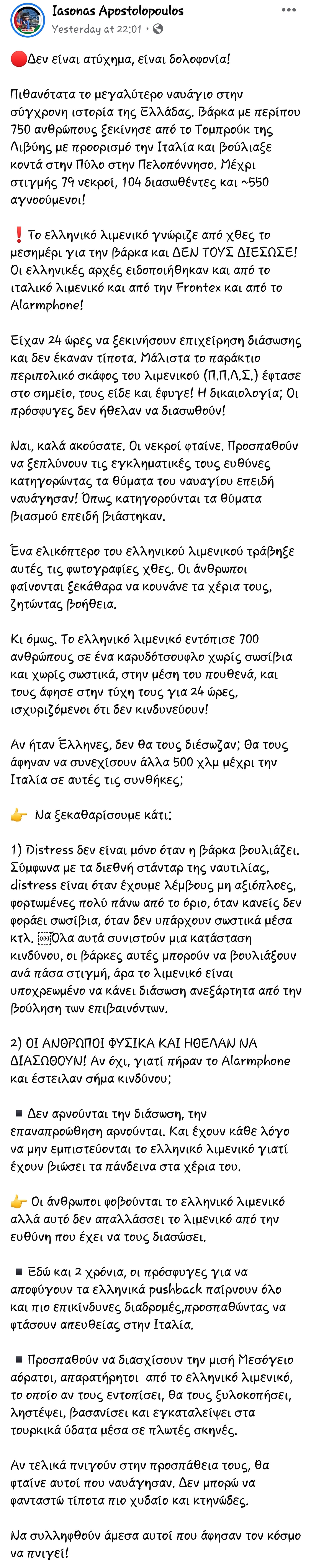The width and height of the screenshot is (311, 1568).
Task: Open Iasonas Apostolopoulos's profile picture
Action: (27, 20)
